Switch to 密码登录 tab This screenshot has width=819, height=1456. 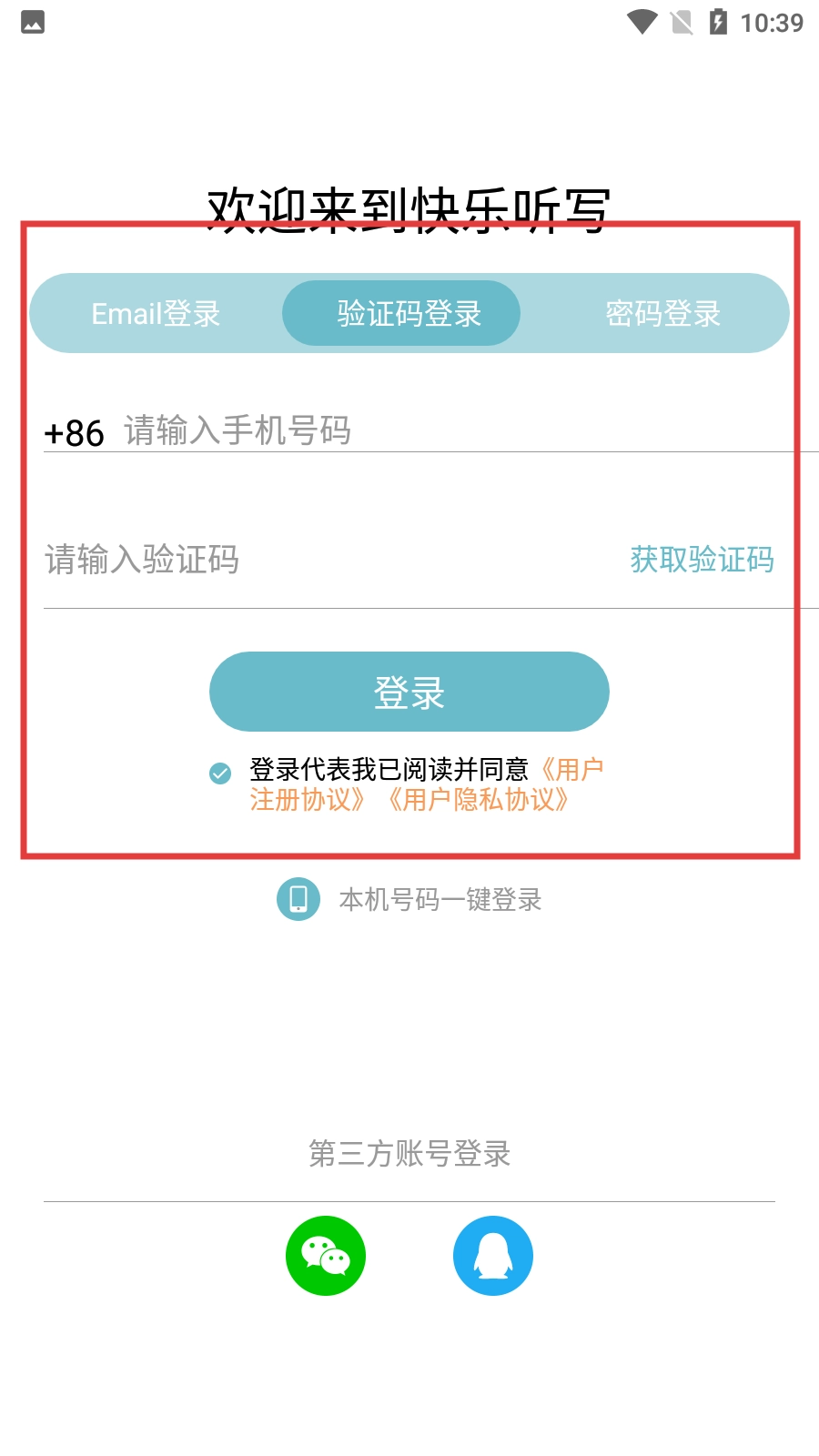pos(662,314)
